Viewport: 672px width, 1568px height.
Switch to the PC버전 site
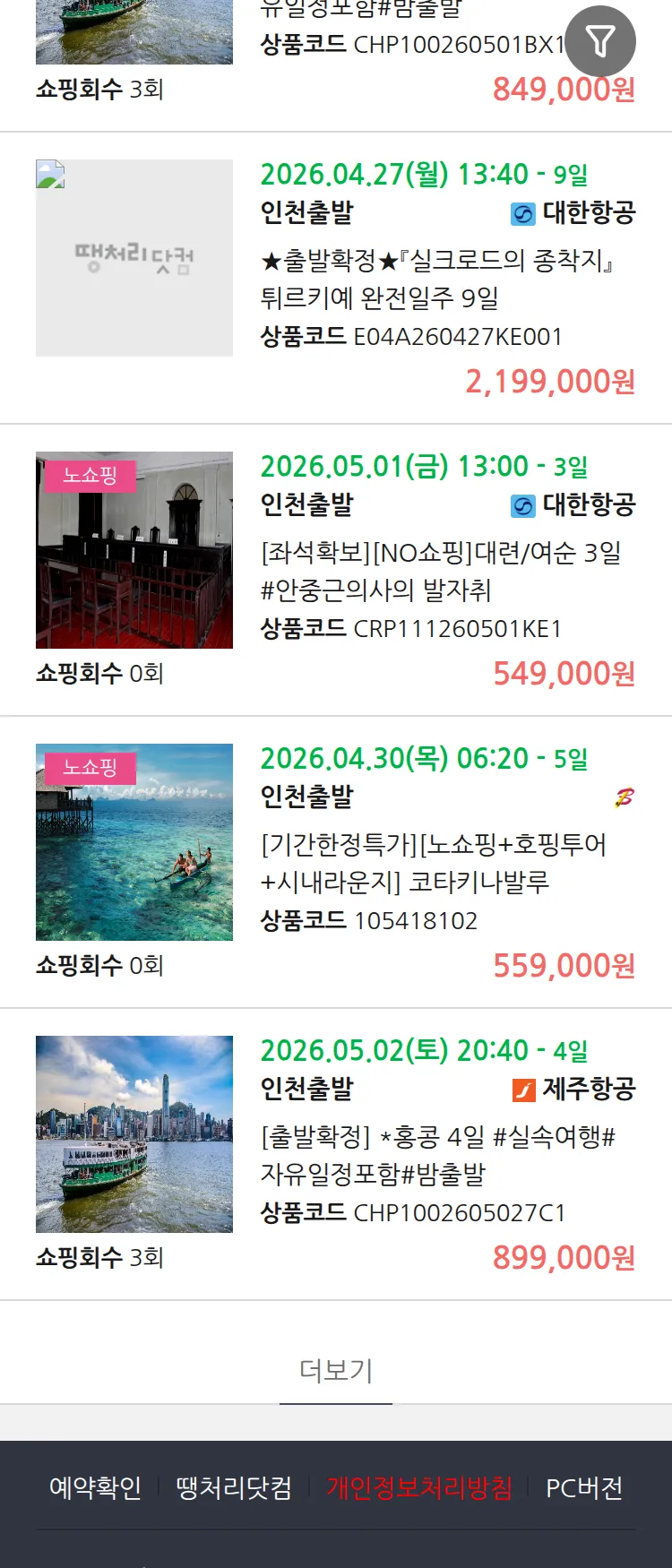584,1488
